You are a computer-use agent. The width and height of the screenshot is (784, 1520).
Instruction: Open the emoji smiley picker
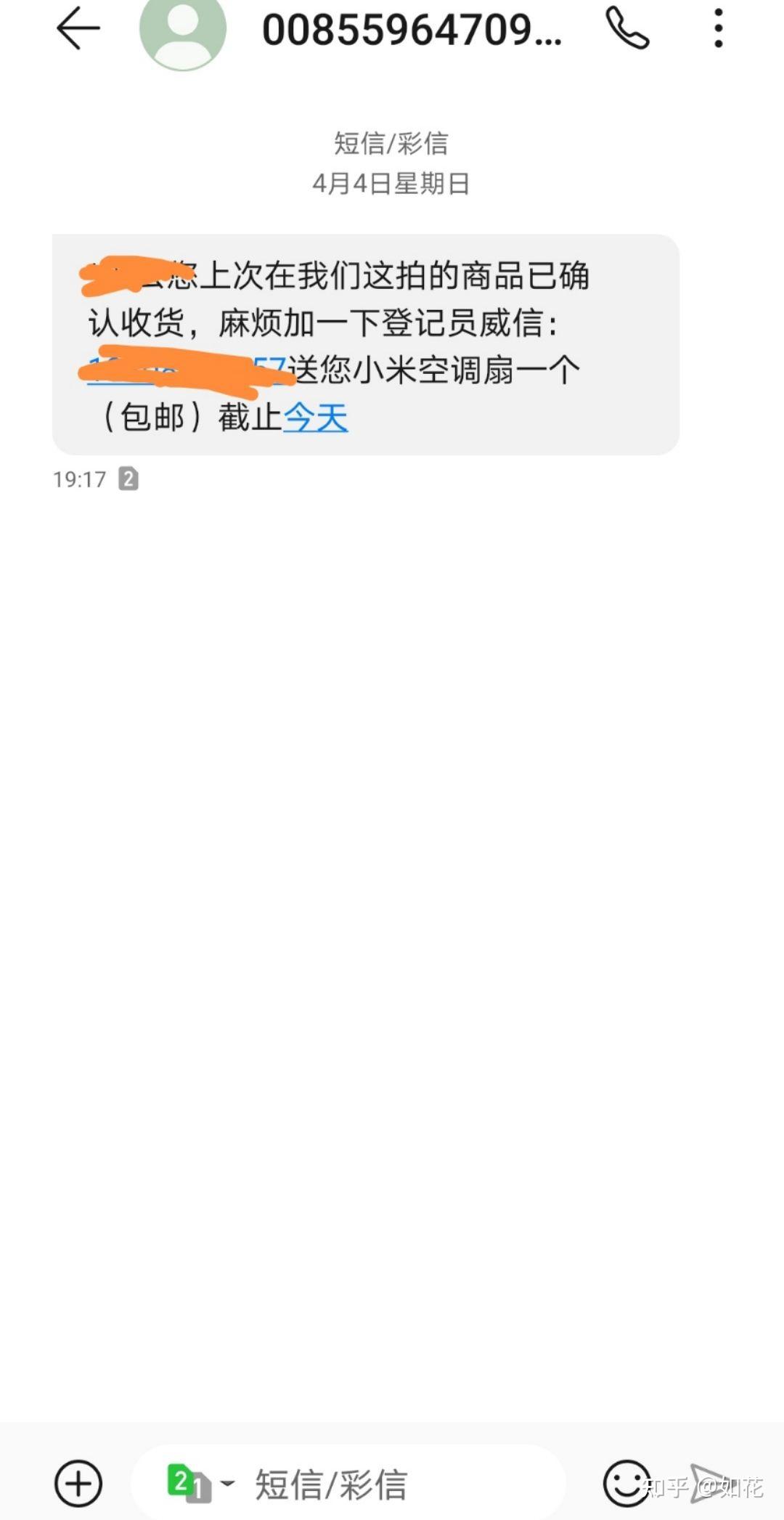[626, 1484]
